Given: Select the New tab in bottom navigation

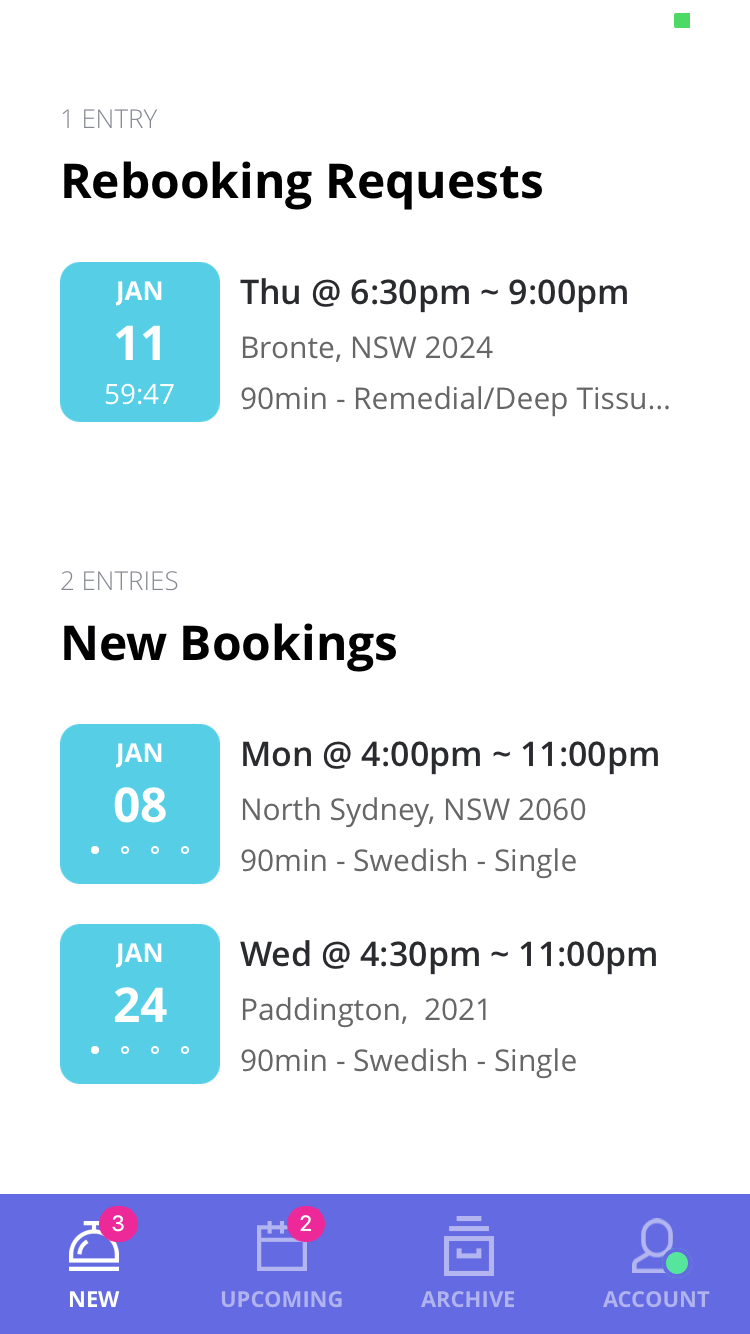Looking at the screenshot, I should [94, 1264].
